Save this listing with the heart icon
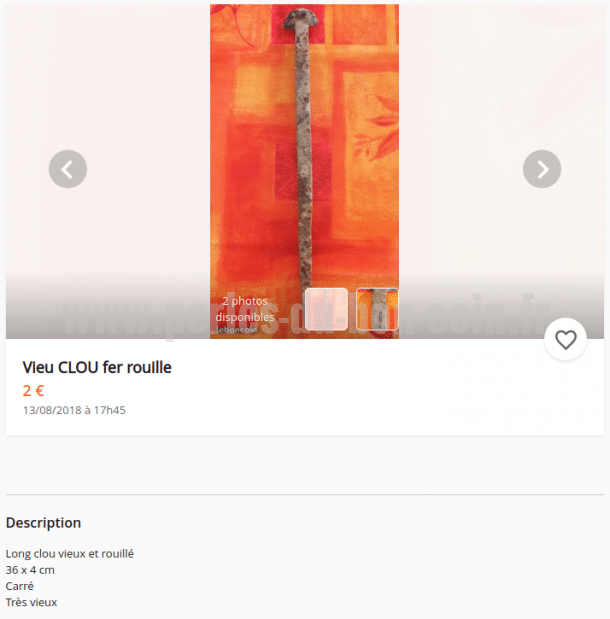This screenshot has height=619, width=610. coord(566,340)
